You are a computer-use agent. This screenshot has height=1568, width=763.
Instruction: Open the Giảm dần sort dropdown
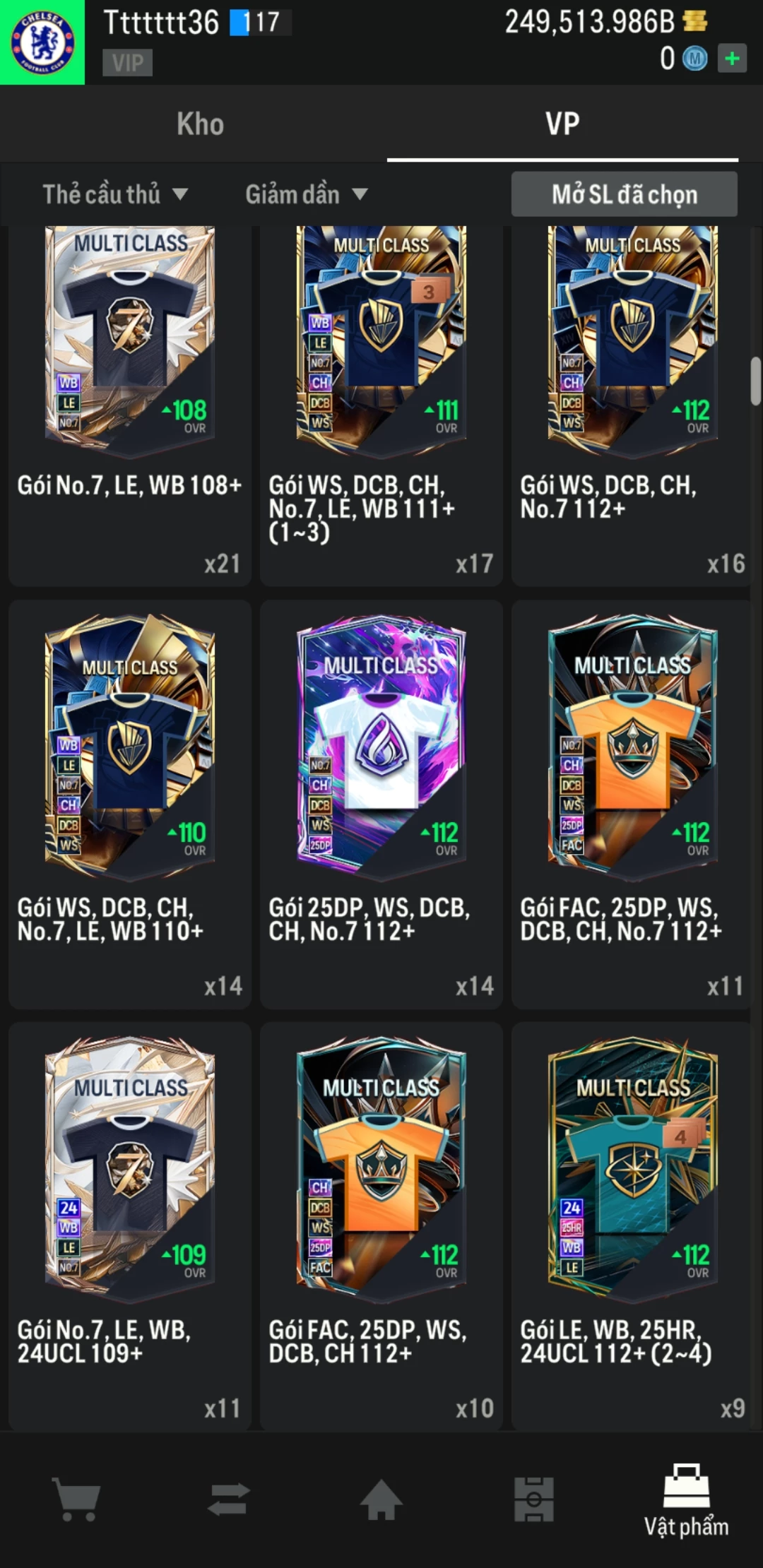[306, 194]
